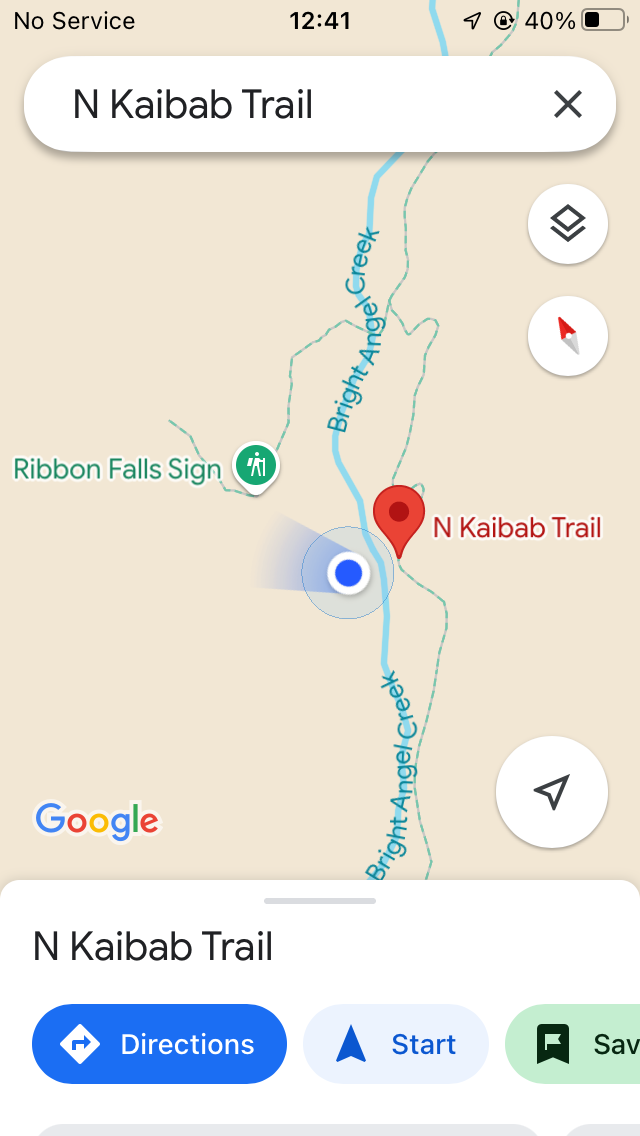Open the Ribbon Falls Sign marker
The width and height of the screenshot is (640, 1136).
coord(256,465)
